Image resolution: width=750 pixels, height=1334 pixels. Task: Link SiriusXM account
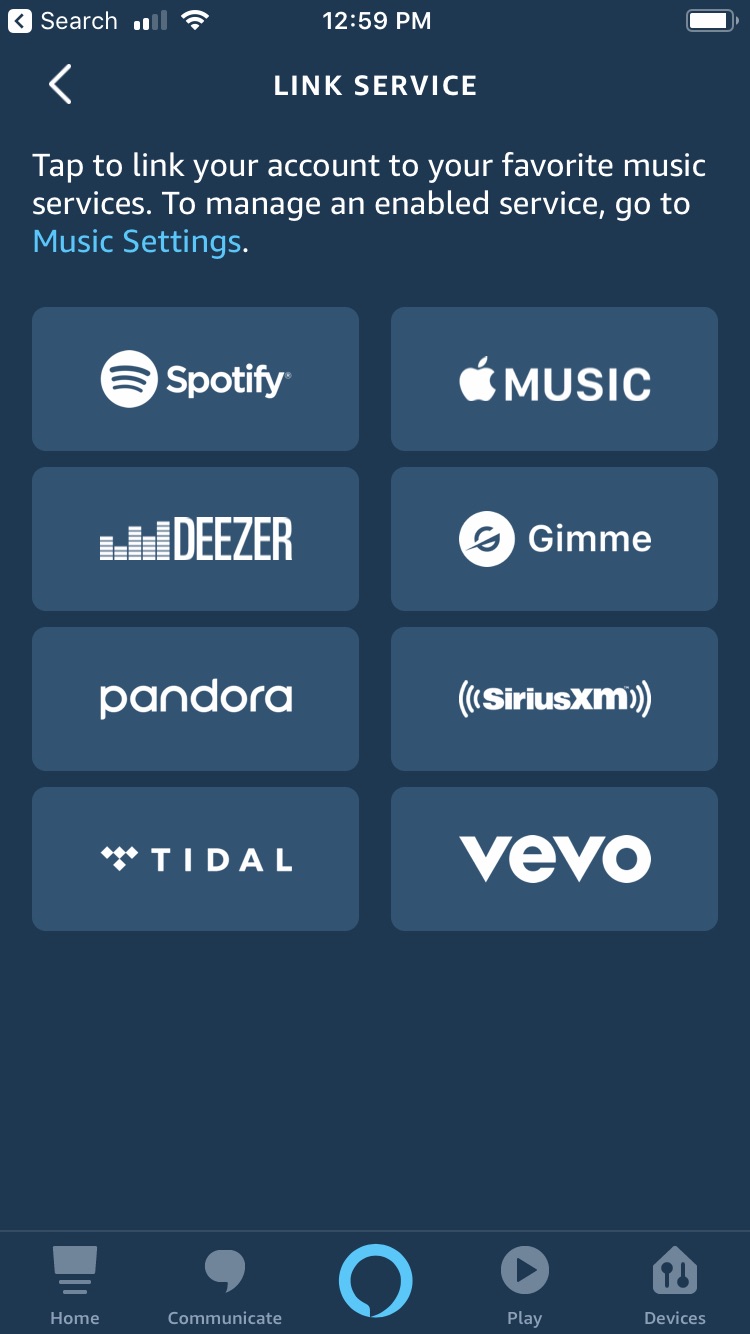pyautogui.click(x=554, y=699)
